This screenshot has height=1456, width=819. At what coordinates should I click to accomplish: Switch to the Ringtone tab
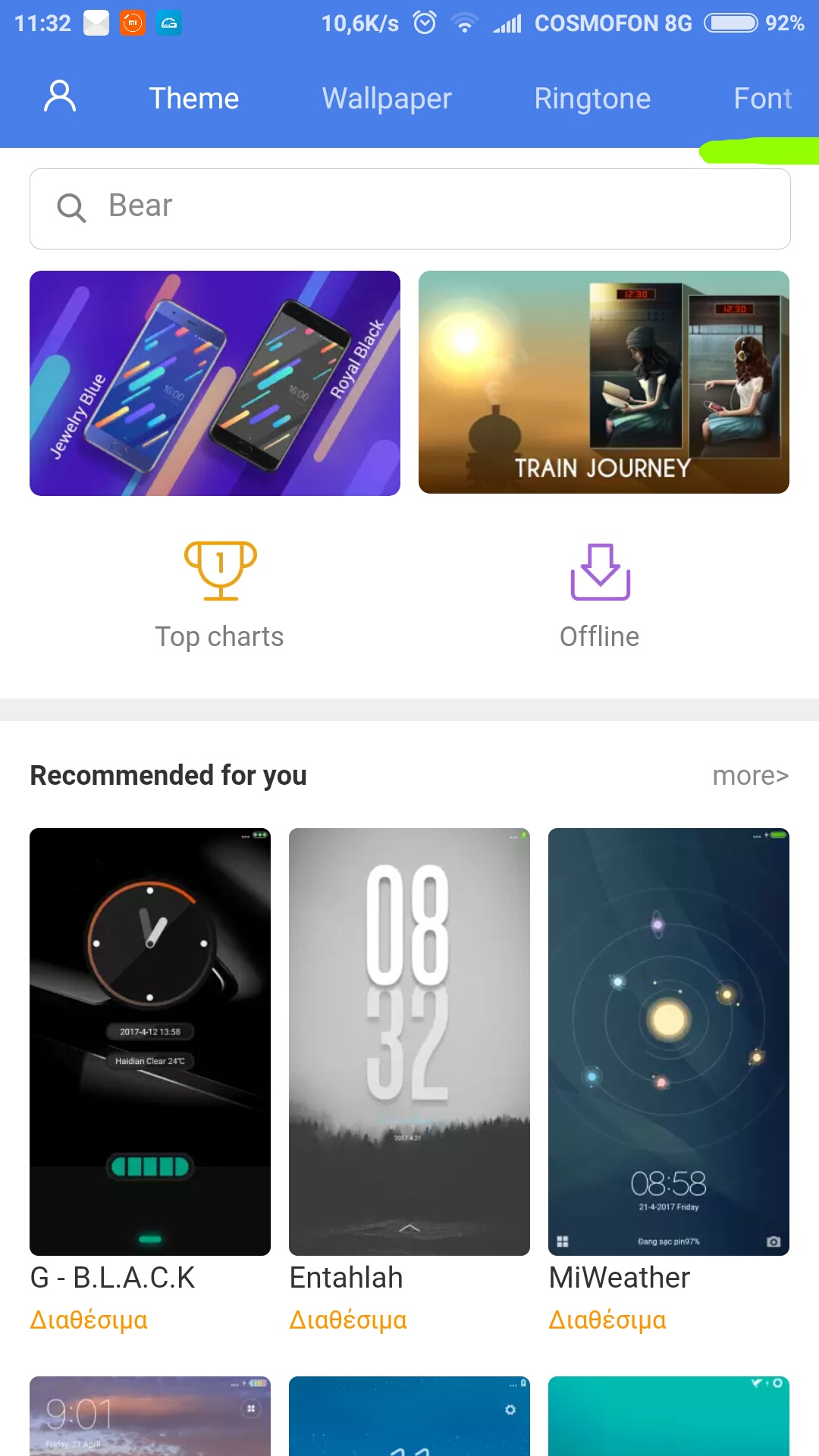coord(592,99)
